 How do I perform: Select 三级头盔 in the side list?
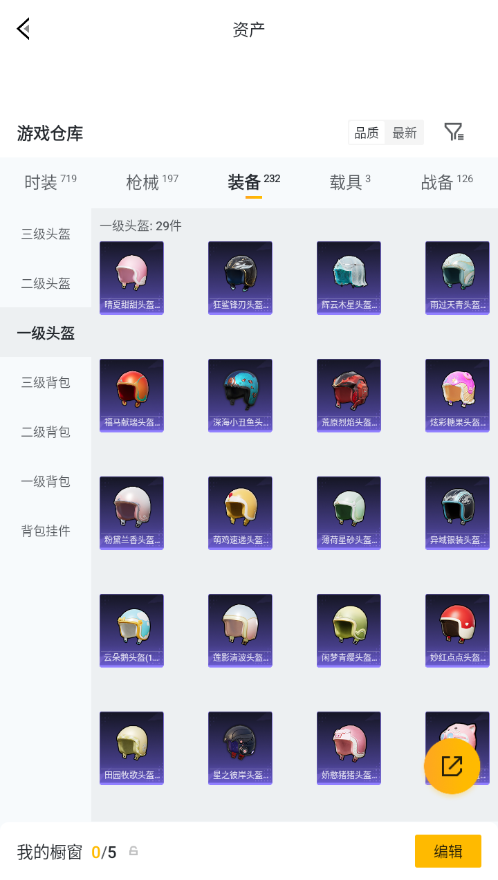pyautogui.click(x=45, y=234)
